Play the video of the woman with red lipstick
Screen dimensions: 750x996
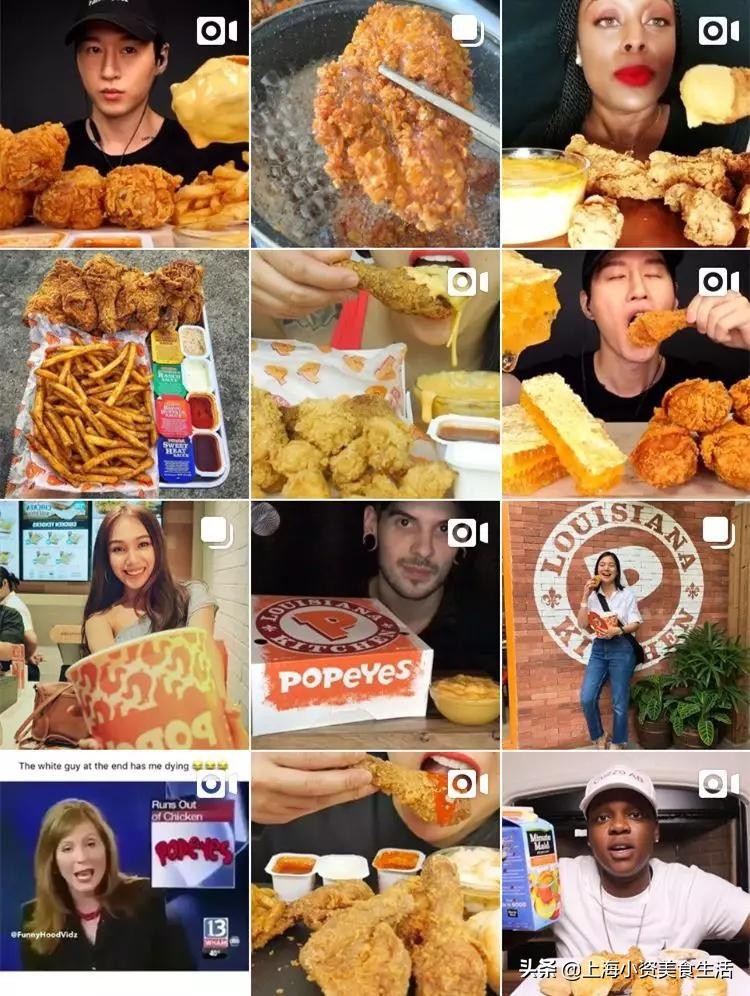tap(626, 124)
